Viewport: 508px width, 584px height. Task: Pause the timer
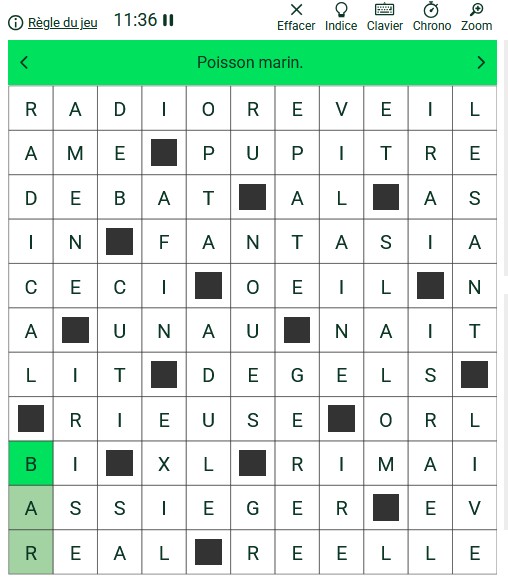168,20
